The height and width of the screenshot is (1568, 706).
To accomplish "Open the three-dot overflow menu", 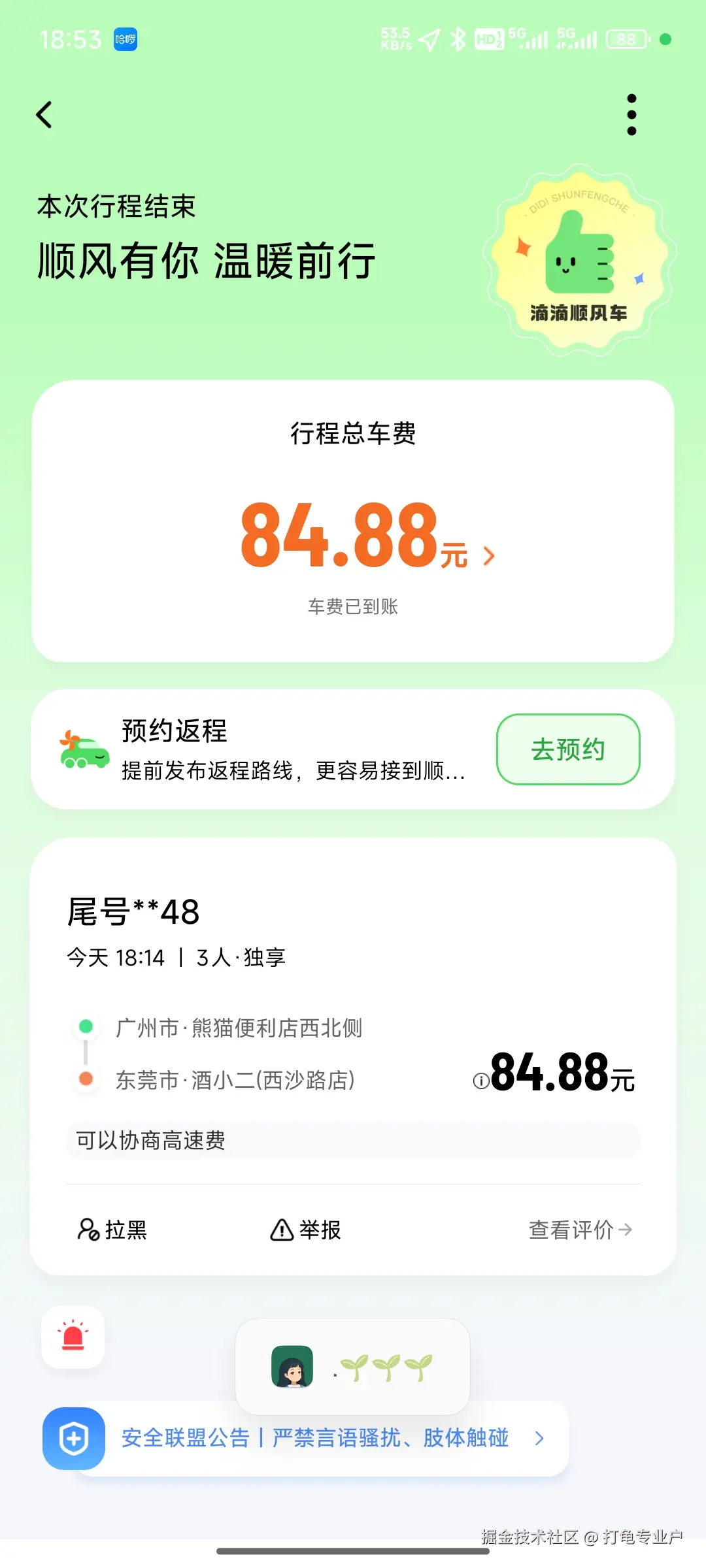I will (631, 114).
